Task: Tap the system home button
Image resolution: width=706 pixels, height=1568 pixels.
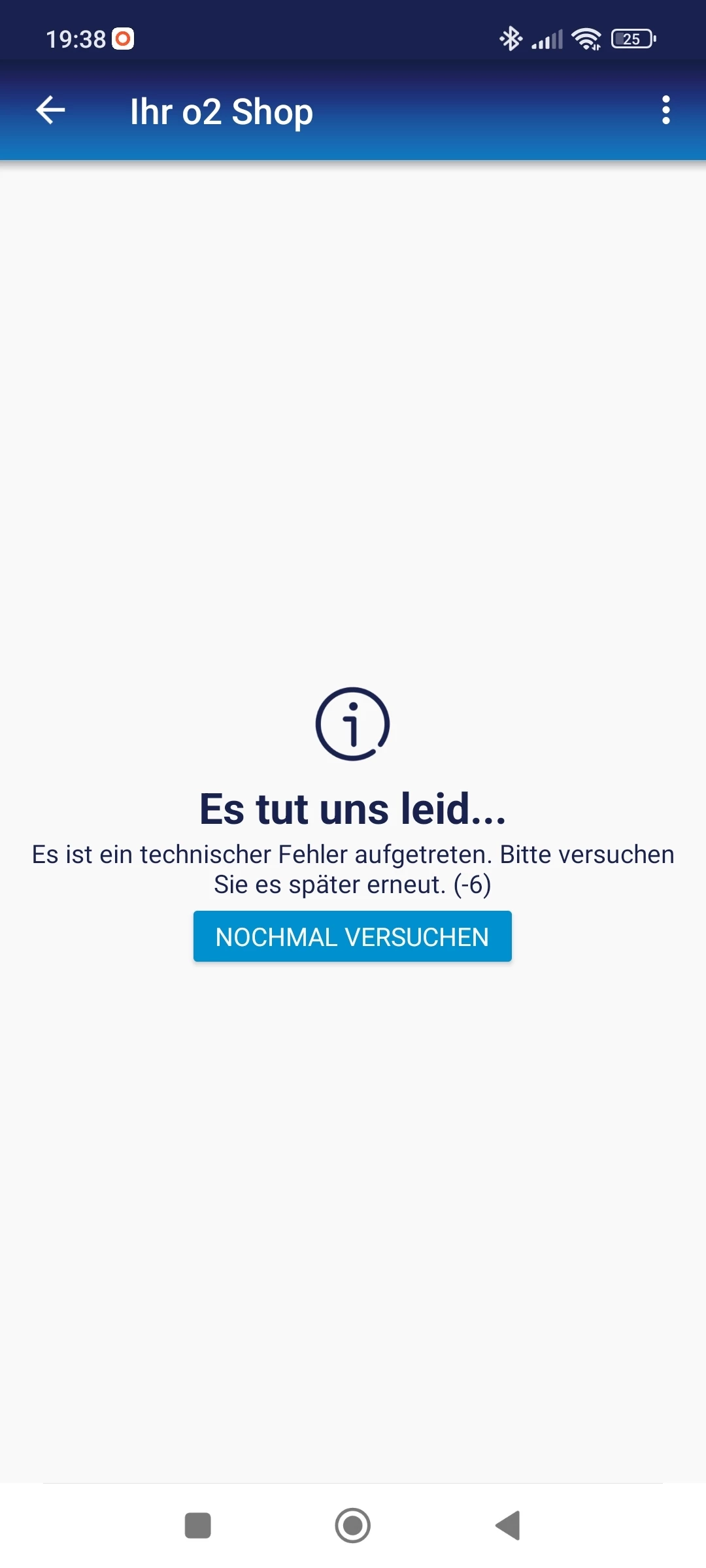Action: (x=352, y=1526)
